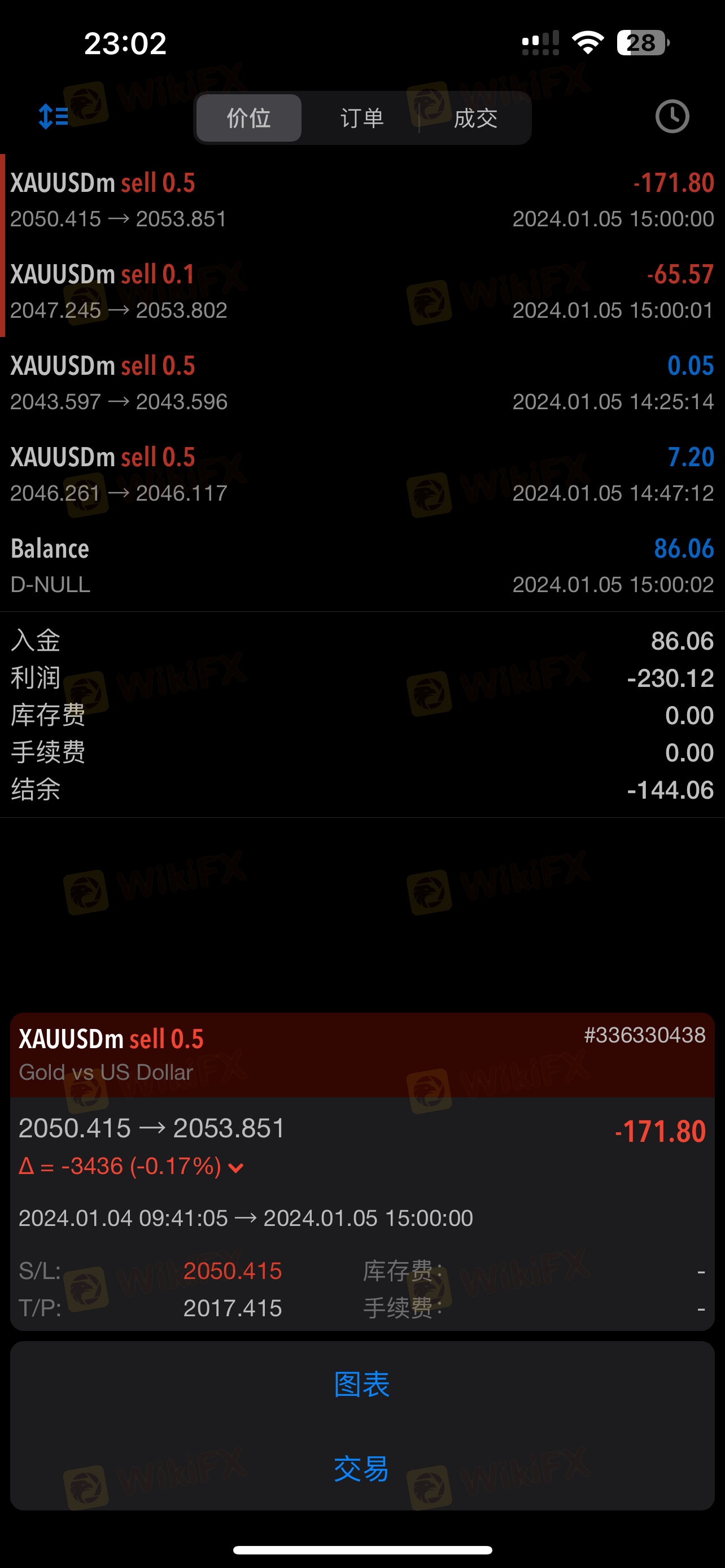Expand the delta -3436 details chevron

(235, 1167)
